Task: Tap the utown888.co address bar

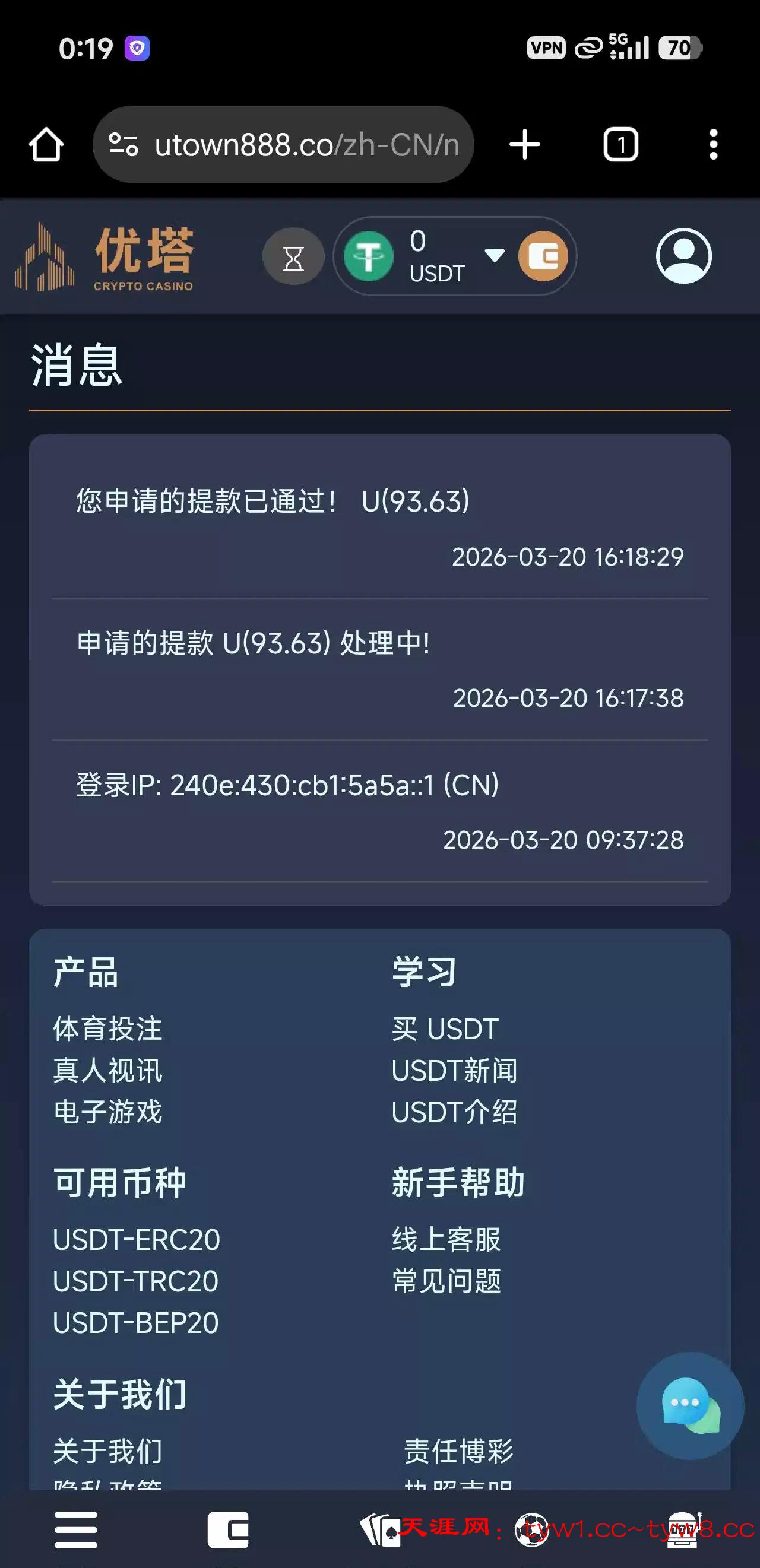Action: (x=284, y=145)
